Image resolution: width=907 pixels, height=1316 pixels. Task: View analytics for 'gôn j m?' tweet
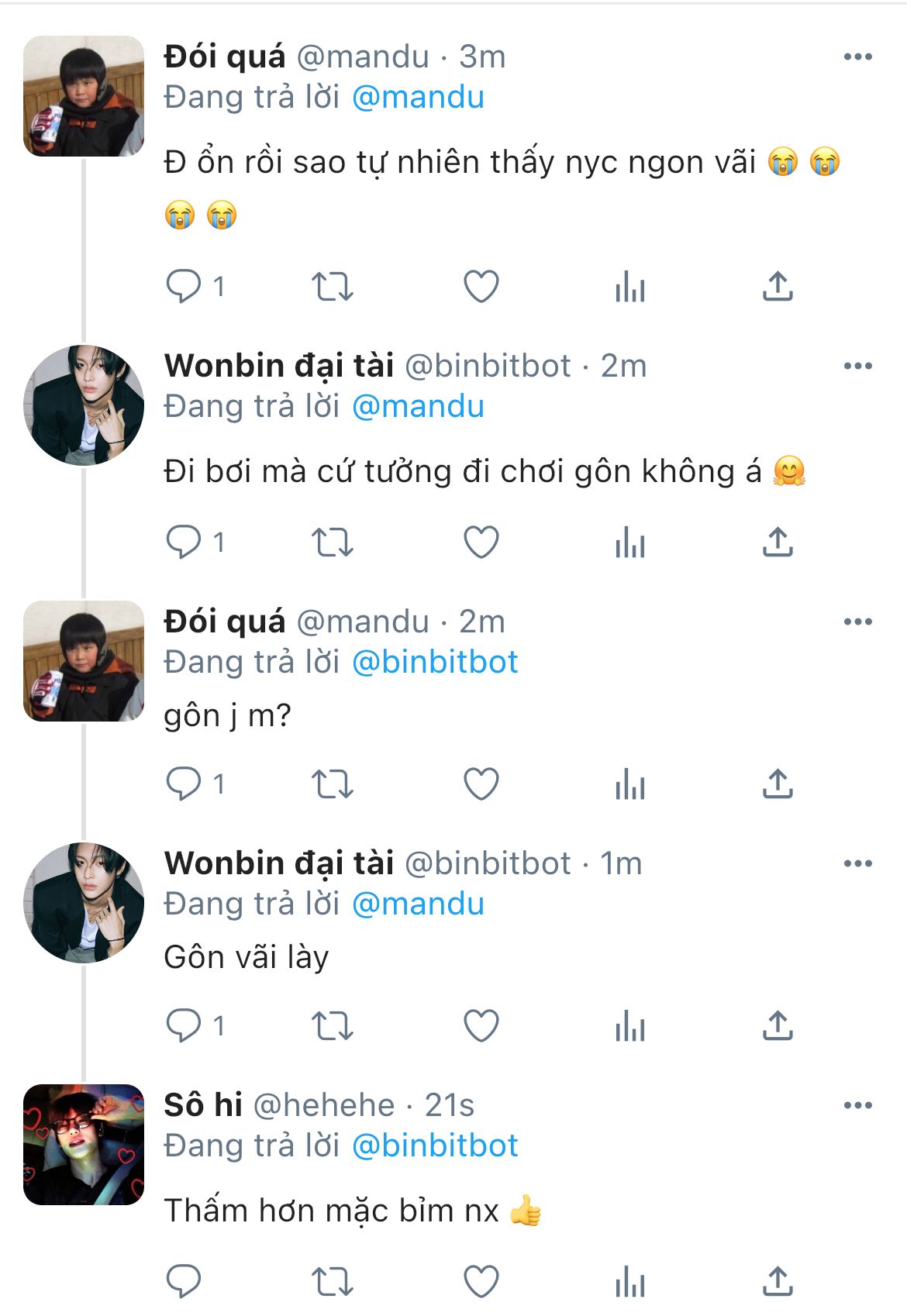pyautogui.click(x=629, y=784)
